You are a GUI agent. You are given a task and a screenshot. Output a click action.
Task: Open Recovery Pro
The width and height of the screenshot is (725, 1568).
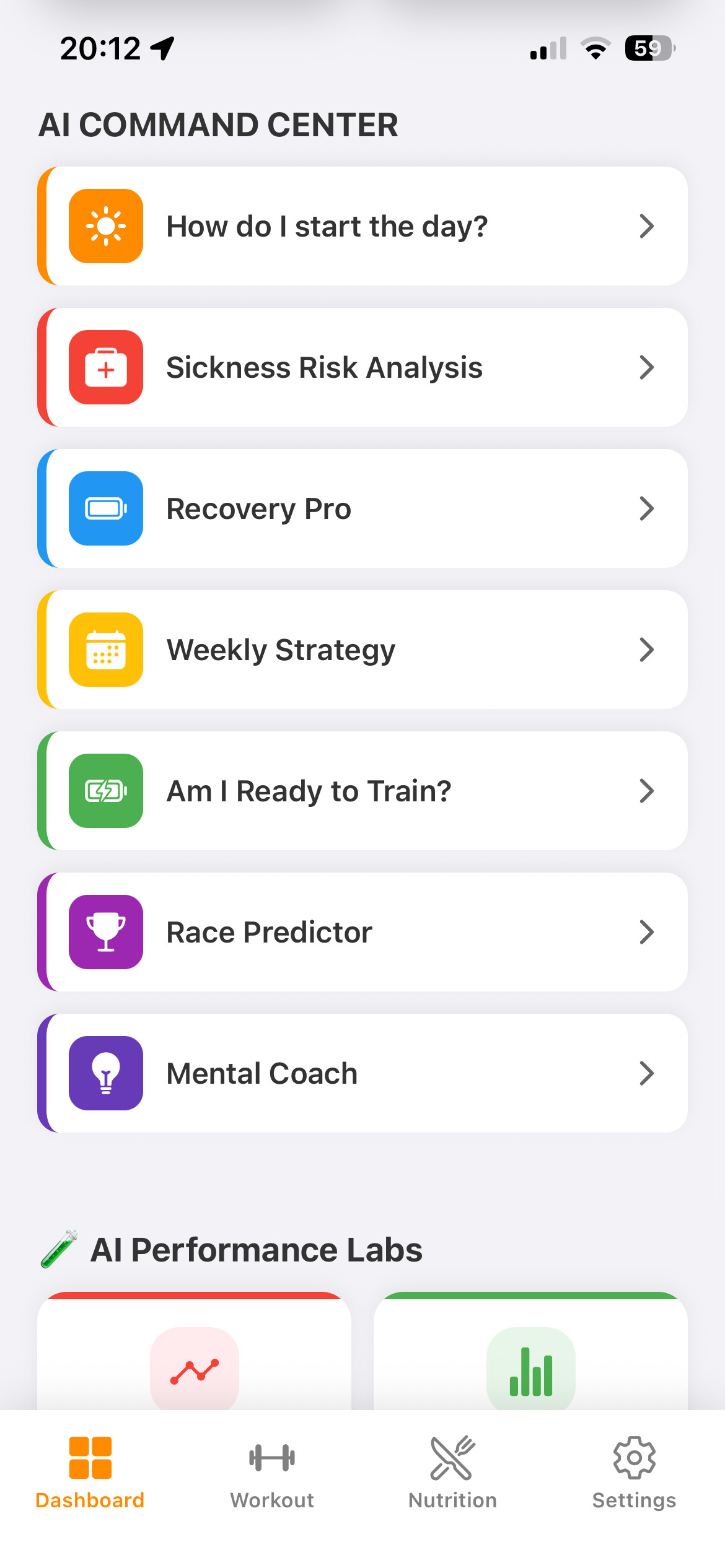point(362,508)
